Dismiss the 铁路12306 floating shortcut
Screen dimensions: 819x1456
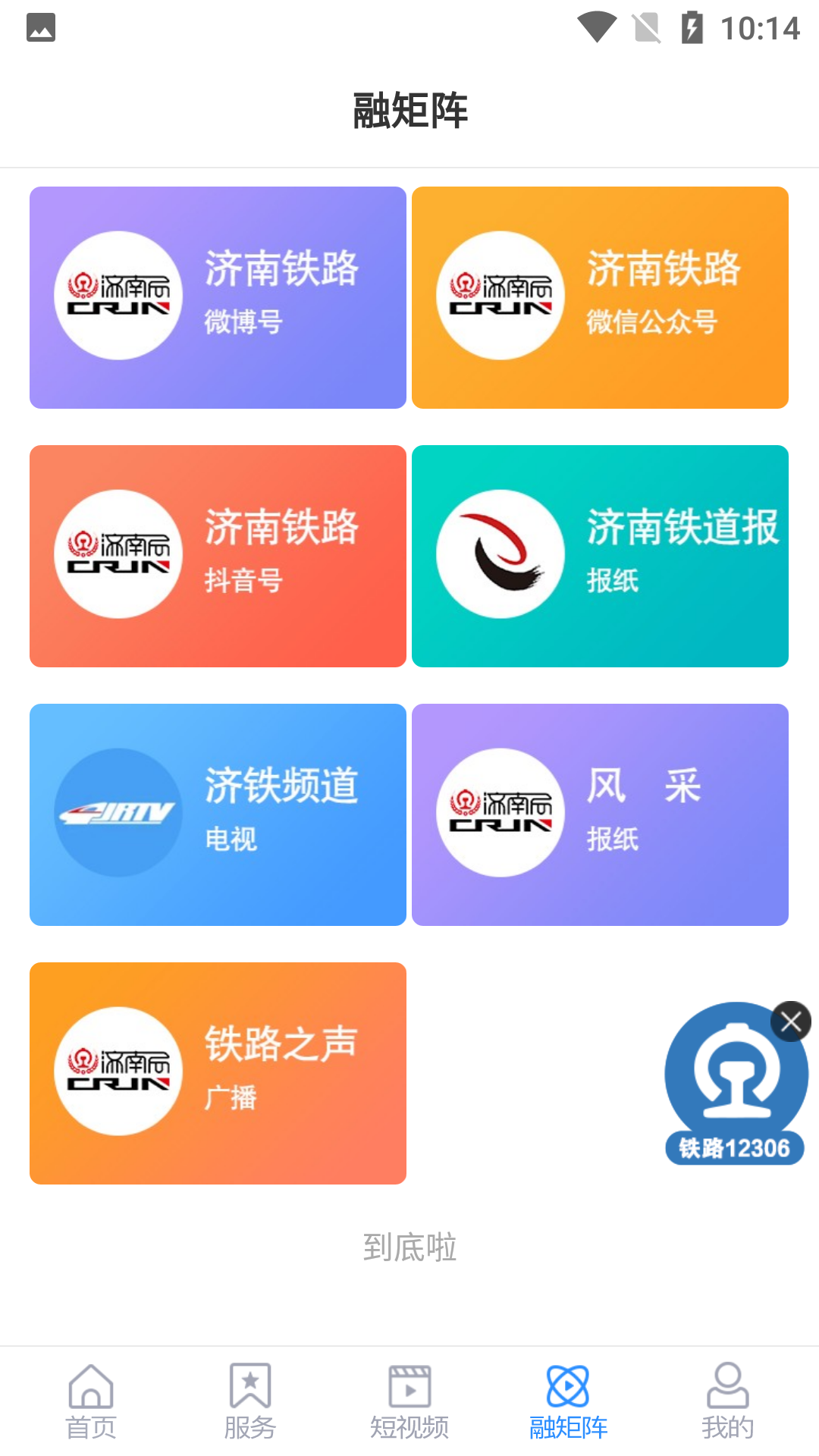791,1021
